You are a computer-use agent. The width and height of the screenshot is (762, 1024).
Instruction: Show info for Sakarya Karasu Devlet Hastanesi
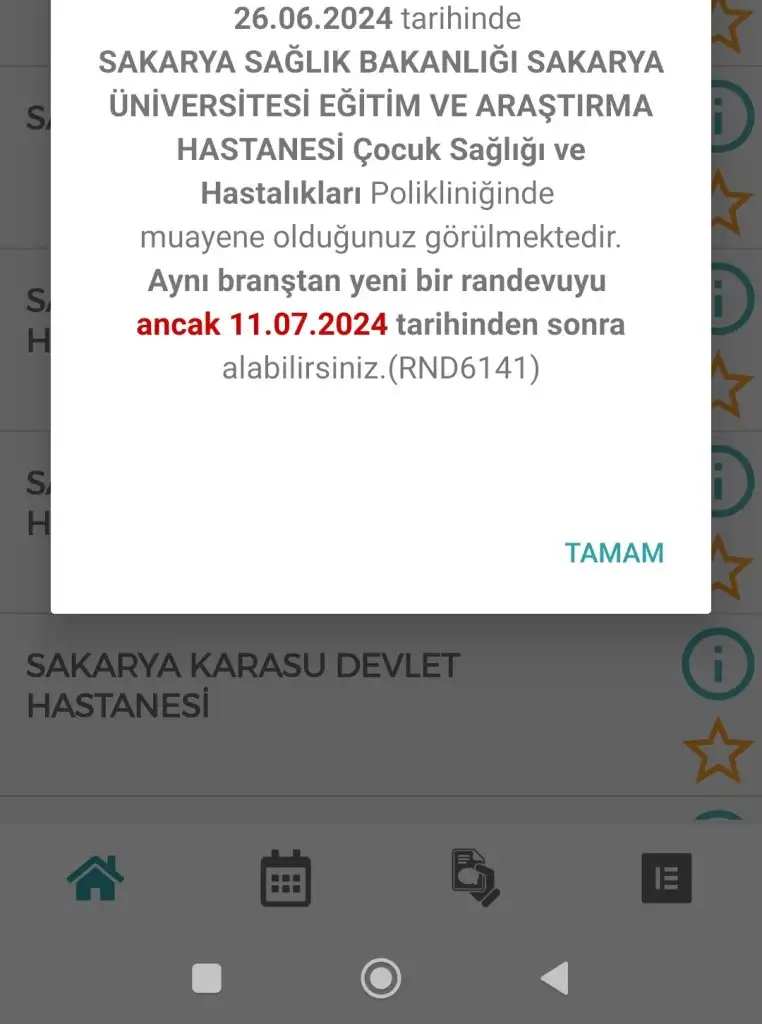coord(717,664)
